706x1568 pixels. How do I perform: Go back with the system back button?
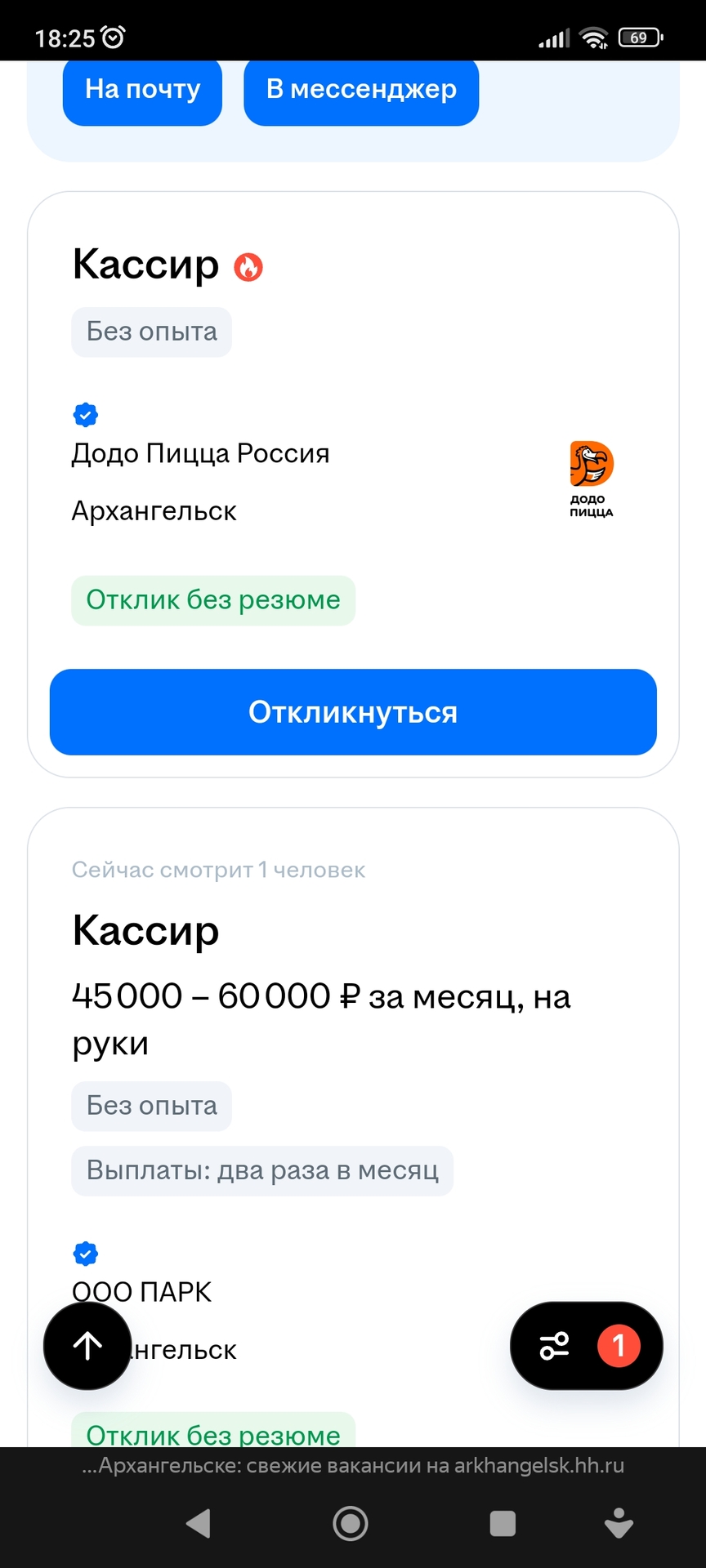click(x=199, y=1524)
